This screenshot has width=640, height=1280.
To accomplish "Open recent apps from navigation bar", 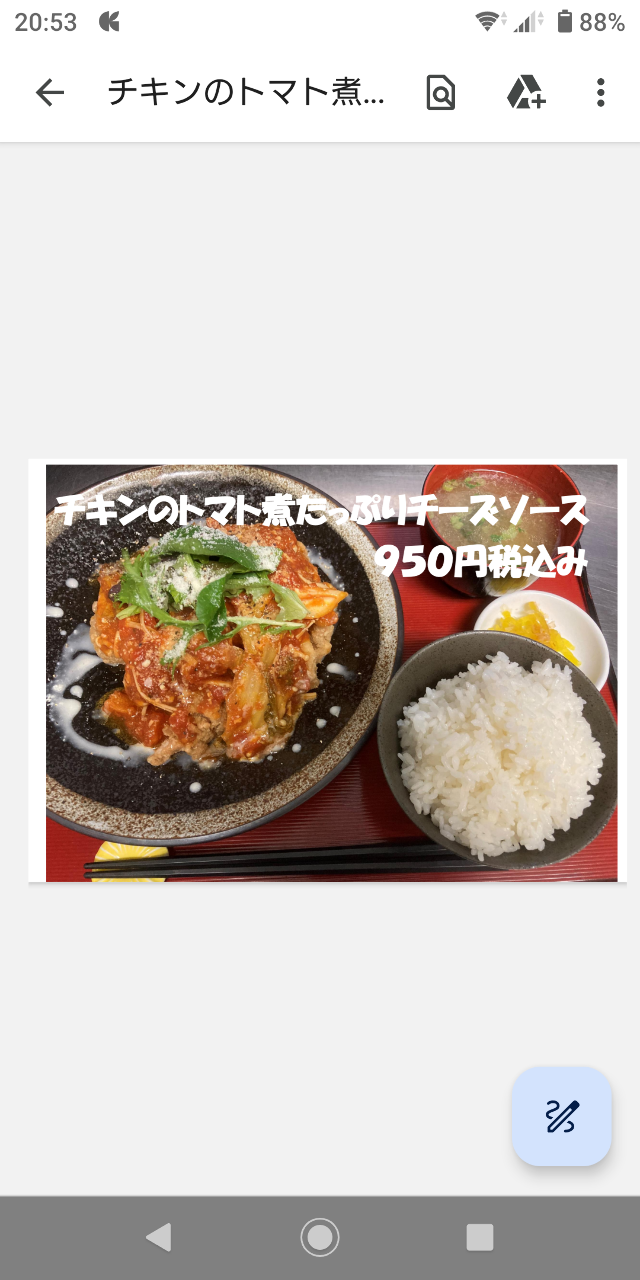I will tap(480, 1237).
